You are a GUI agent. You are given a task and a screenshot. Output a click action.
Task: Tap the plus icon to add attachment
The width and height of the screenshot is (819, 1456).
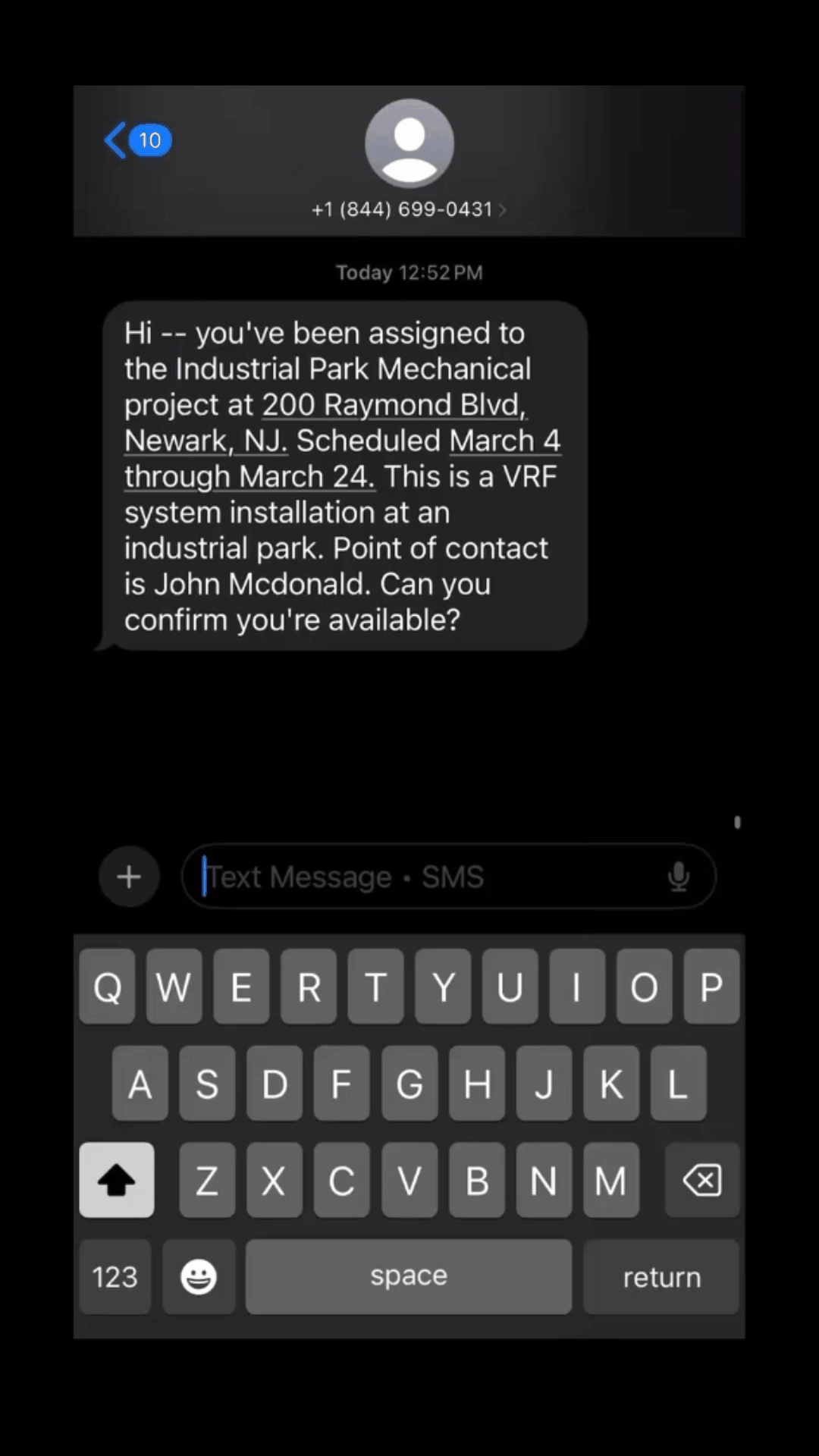(x=128, y=876)
